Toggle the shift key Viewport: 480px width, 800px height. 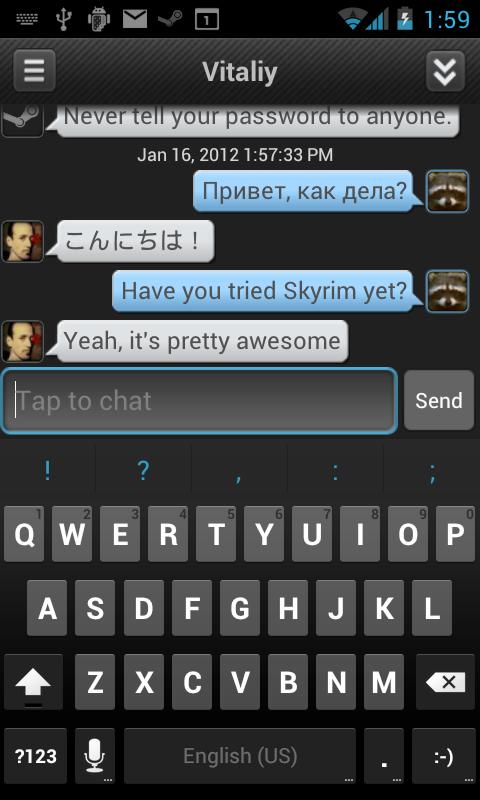click(33, 682)
